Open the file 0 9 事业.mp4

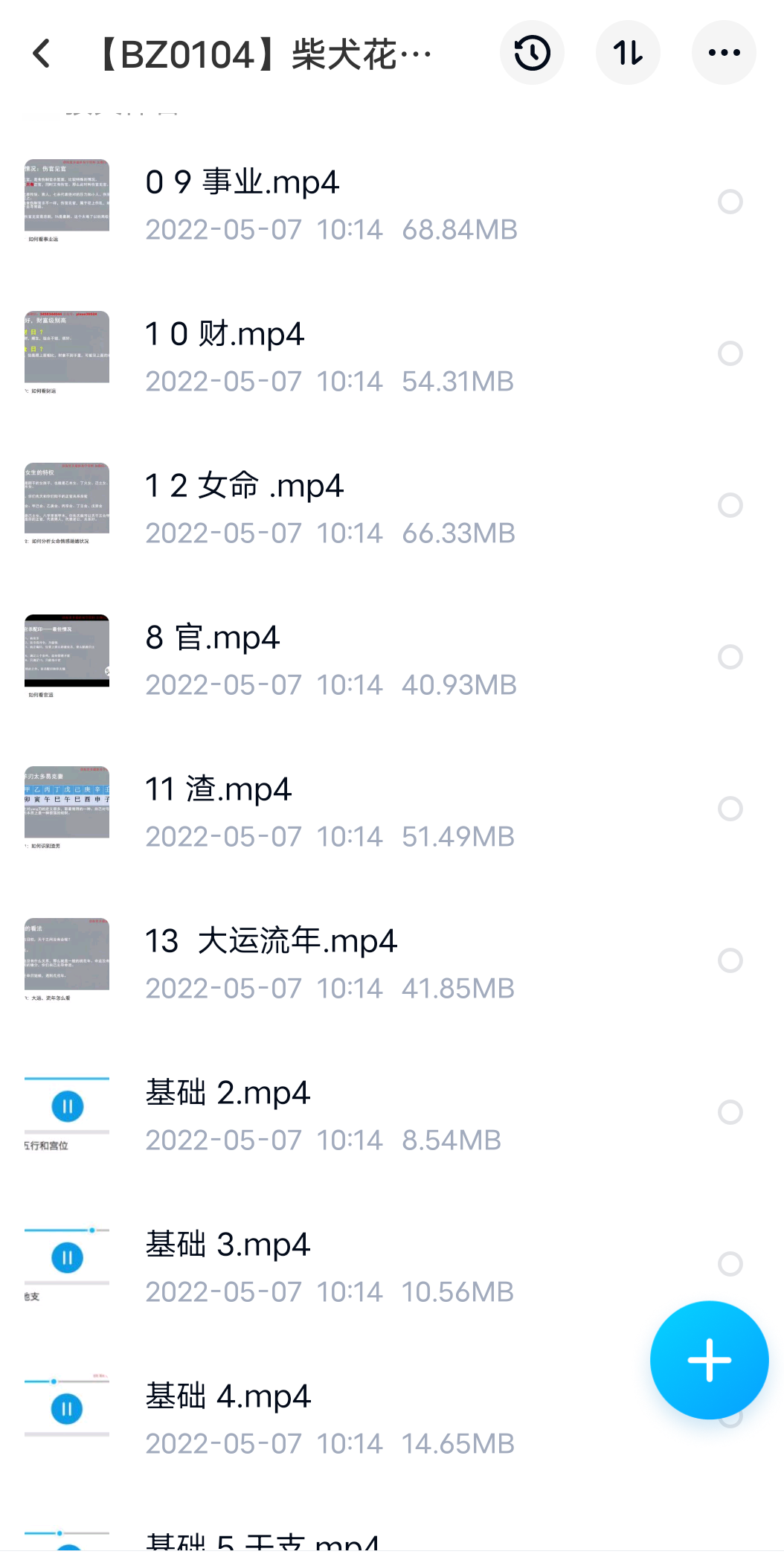[x=242, y=183]
